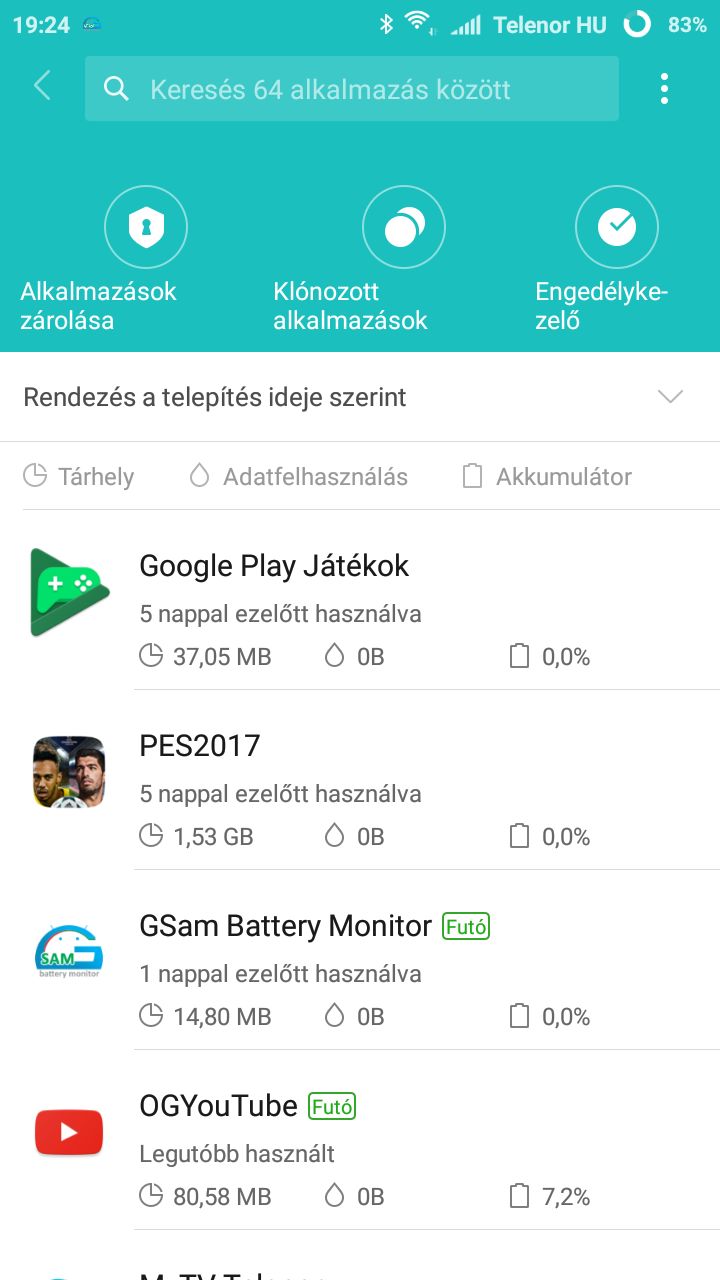The height and width of the screenshot is (1280, 720).
Task: Expand the Rendezés a telepítés ideje szerint dropdown
Action: click(360, 397)
